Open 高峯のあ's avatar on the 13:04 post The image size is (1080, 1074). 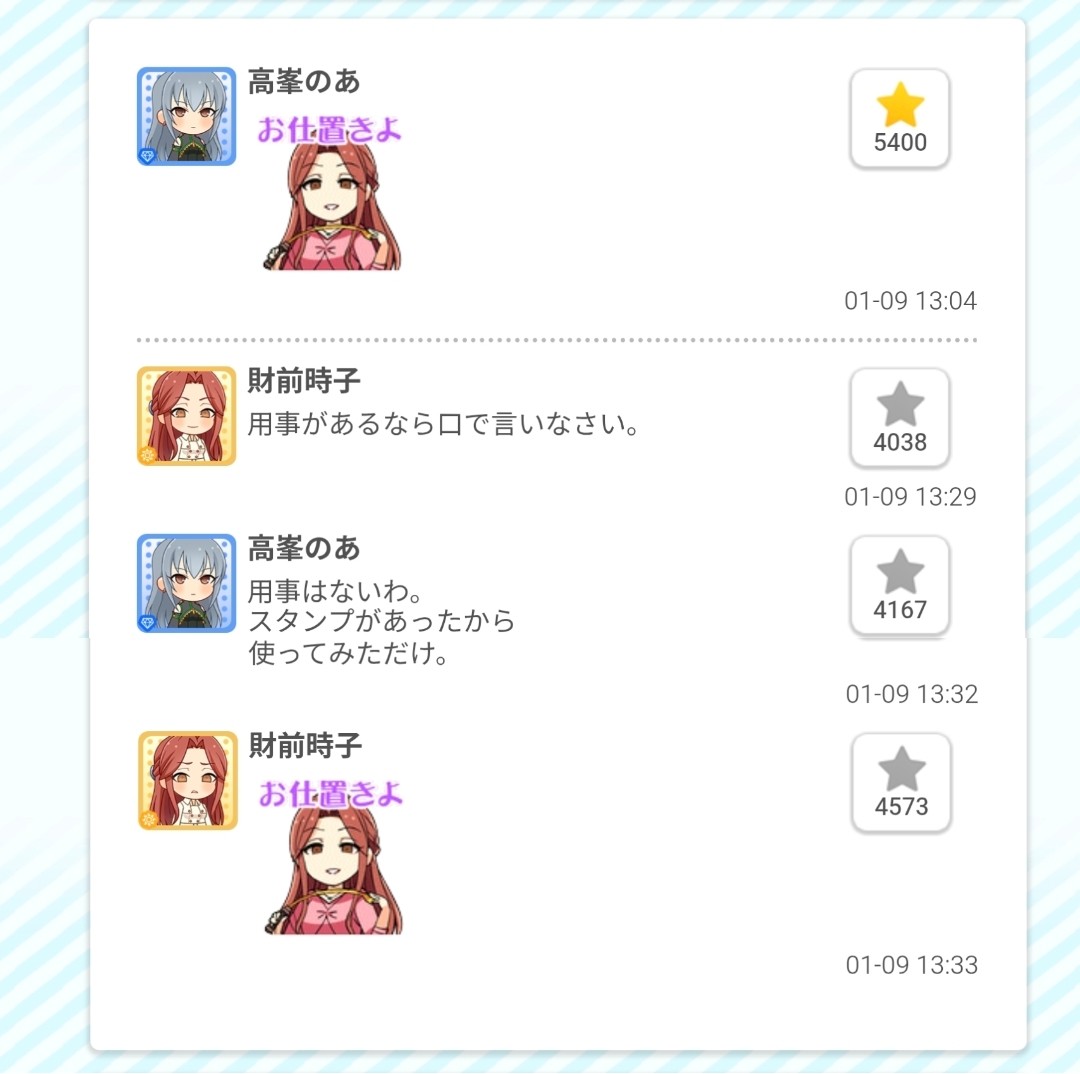tap(186, 116)
